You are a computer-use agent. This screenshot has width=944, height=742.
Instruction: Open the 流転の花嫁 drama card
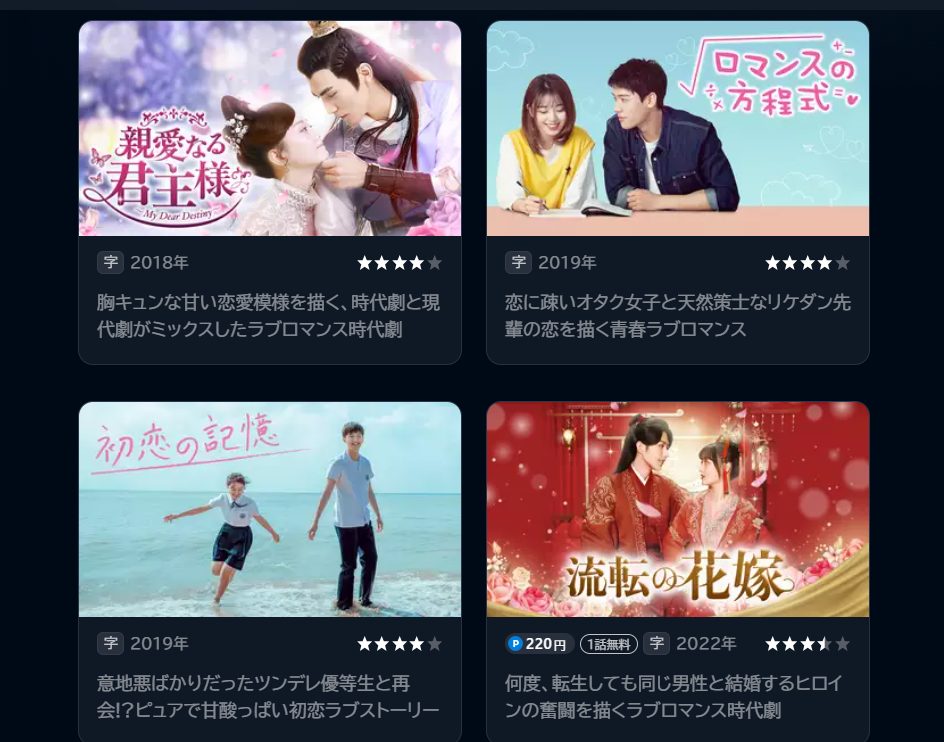677,510
